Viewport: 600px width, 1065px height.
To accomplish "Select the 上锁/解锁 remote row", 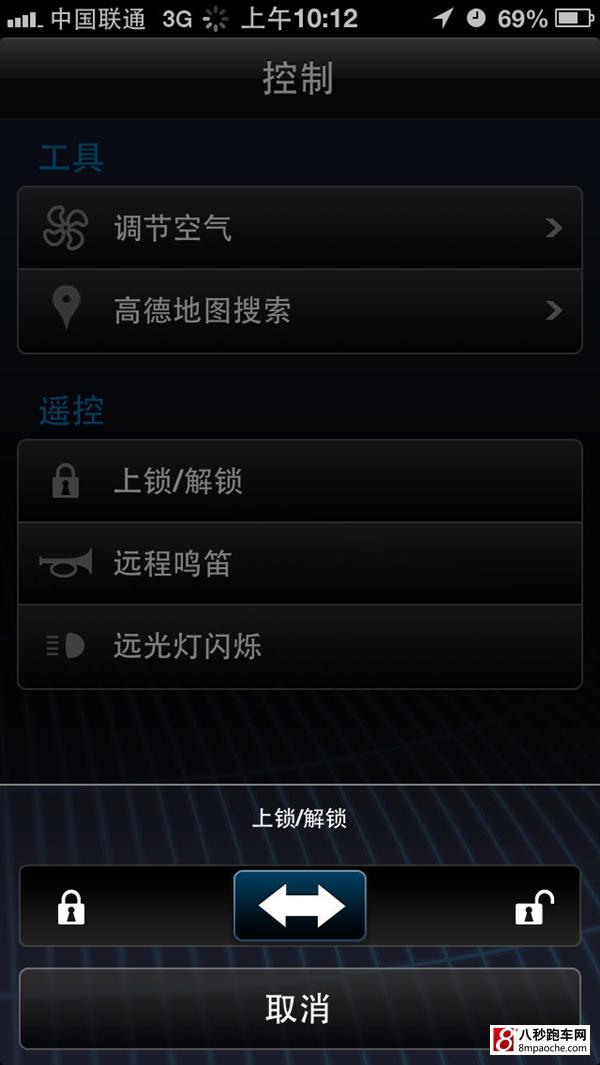I will tap(300, 482).
